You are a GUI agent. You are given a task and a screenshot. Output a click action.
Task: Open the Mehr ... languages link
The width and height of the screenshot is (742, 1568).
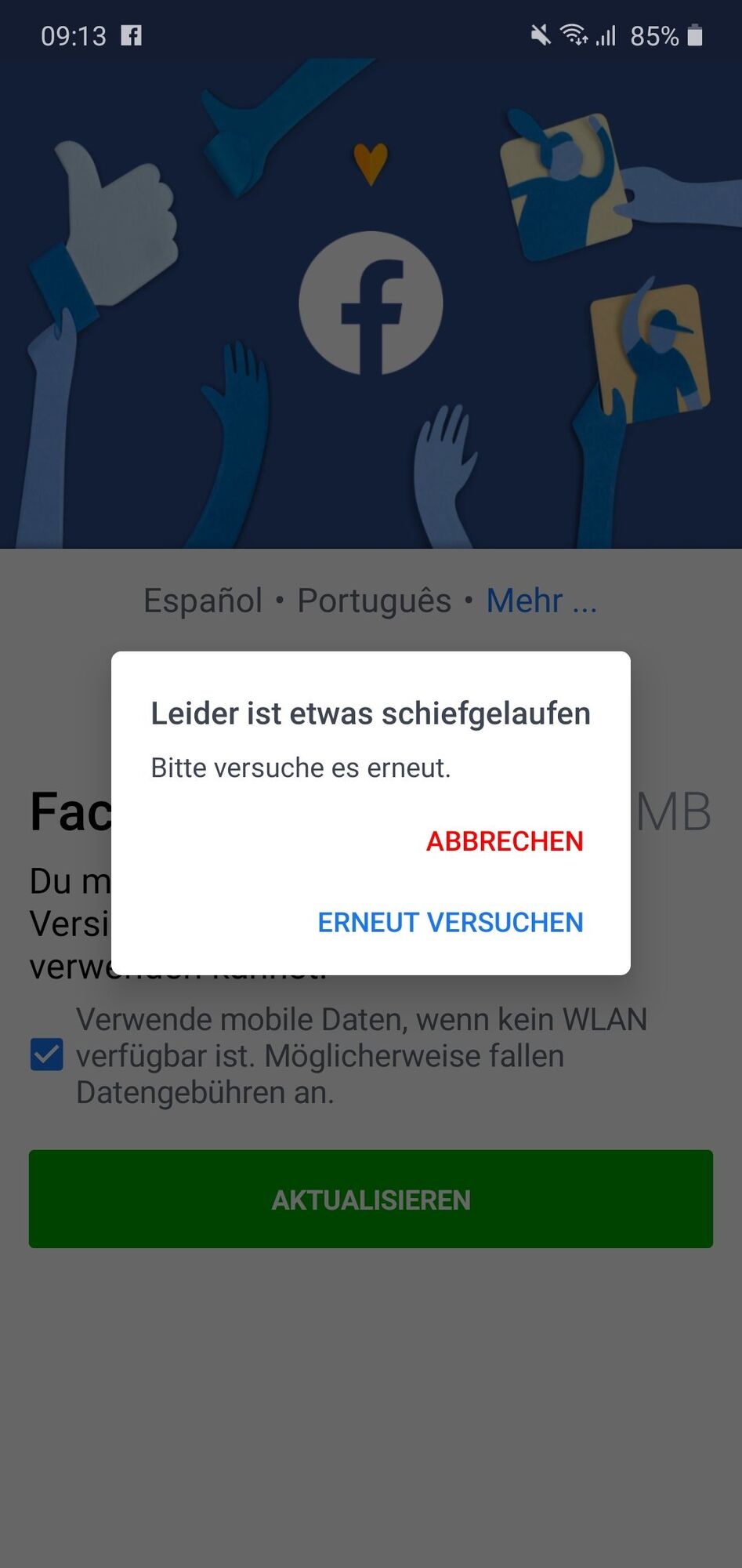pyautogui.click(x=541, y=601)
